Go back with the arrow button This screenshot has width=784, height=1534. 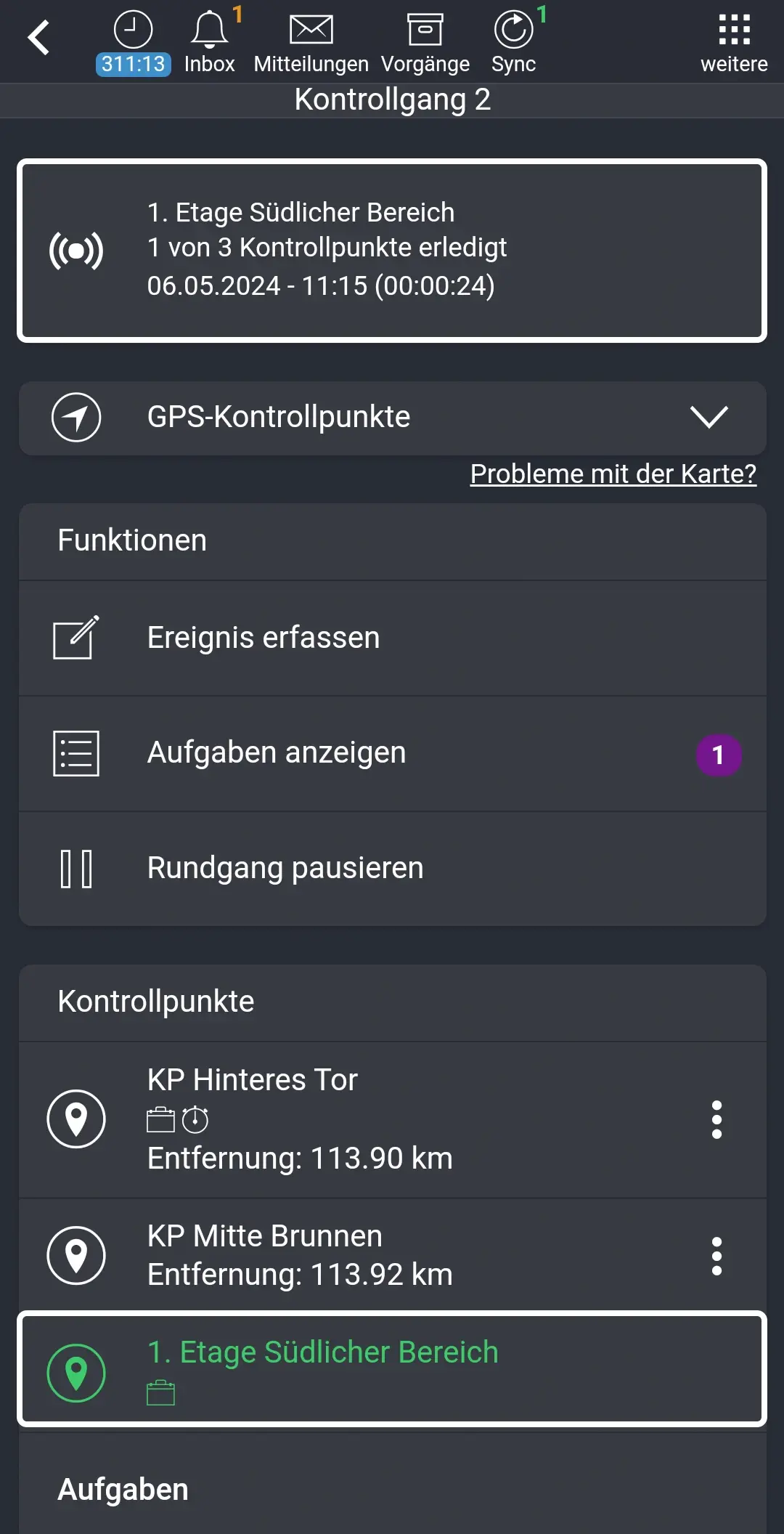click(38, 36)
